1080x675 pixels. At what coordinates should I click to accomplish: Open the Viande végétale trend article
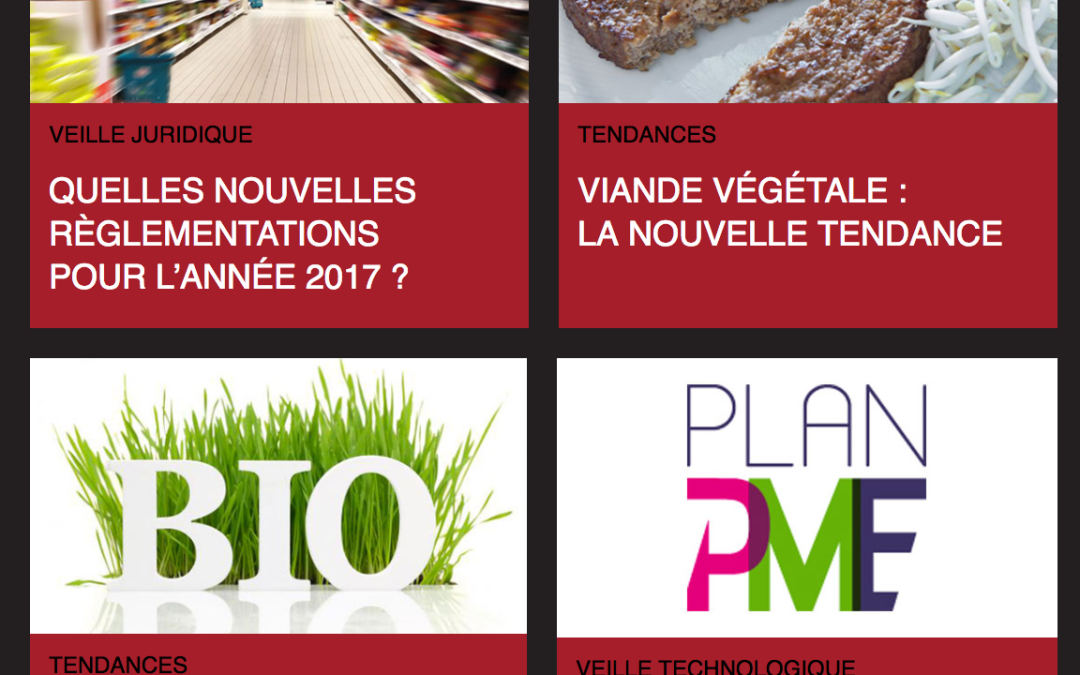[x=789, y=212]
